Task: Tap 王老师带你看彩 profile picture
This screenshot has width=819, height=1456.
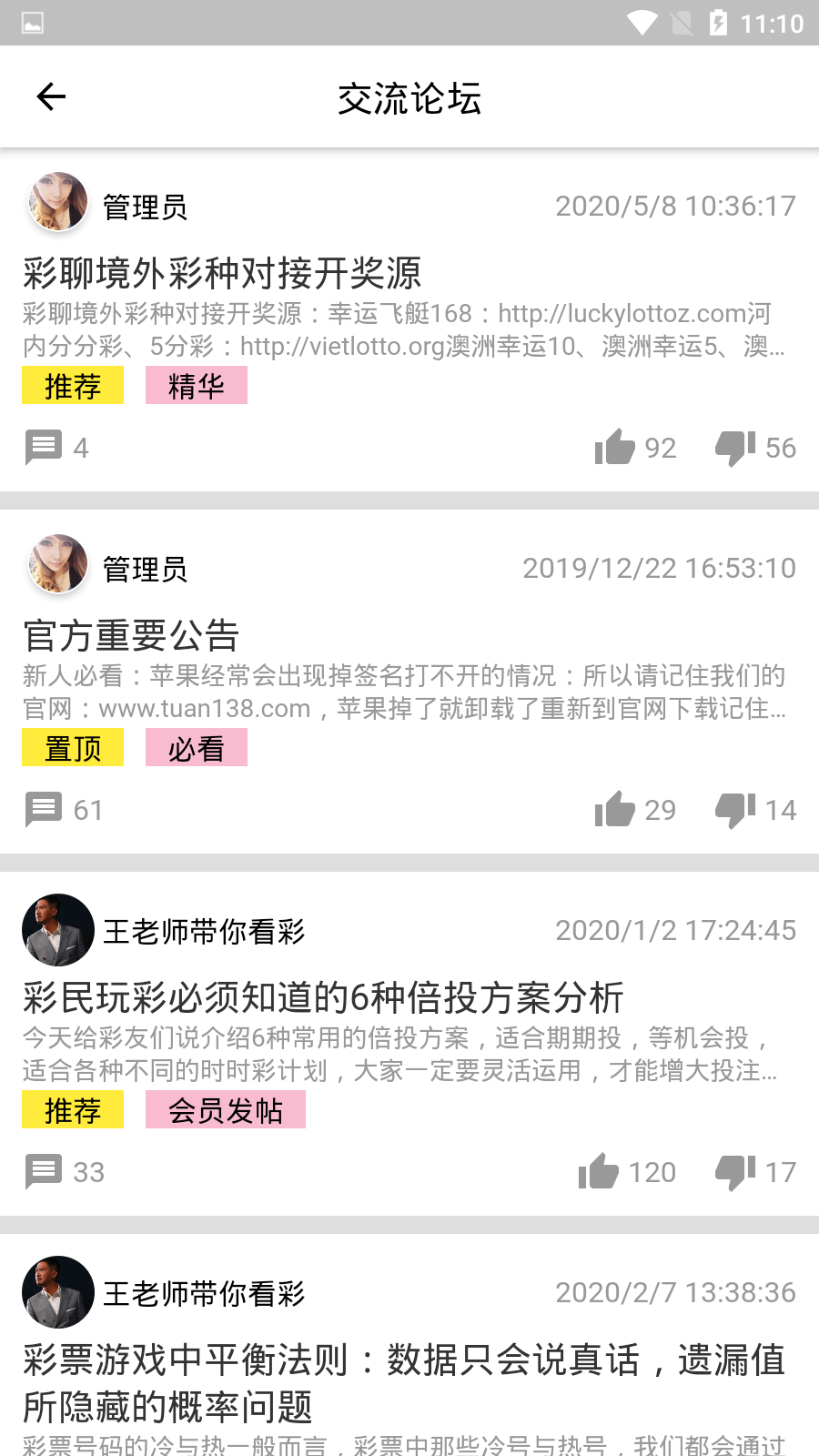Action: 57,930
